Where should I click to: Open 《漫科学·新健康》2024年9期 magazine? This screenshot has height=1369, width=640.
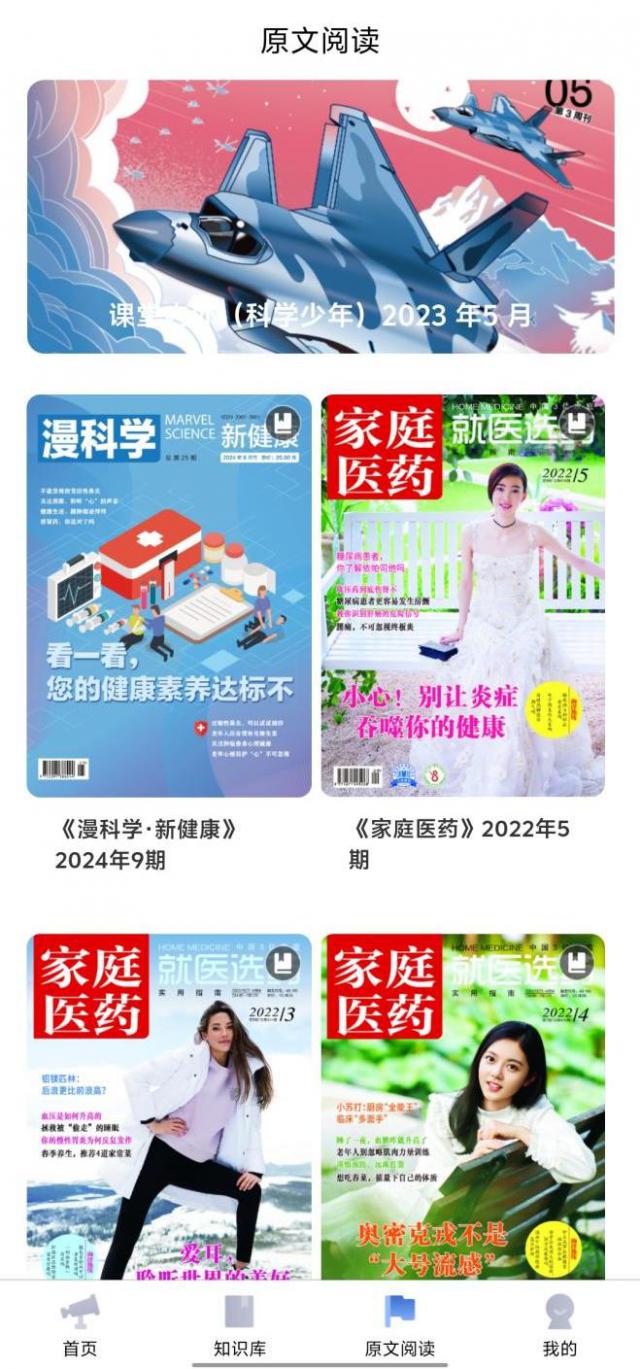pyautogui.click(x=169, y=596)
